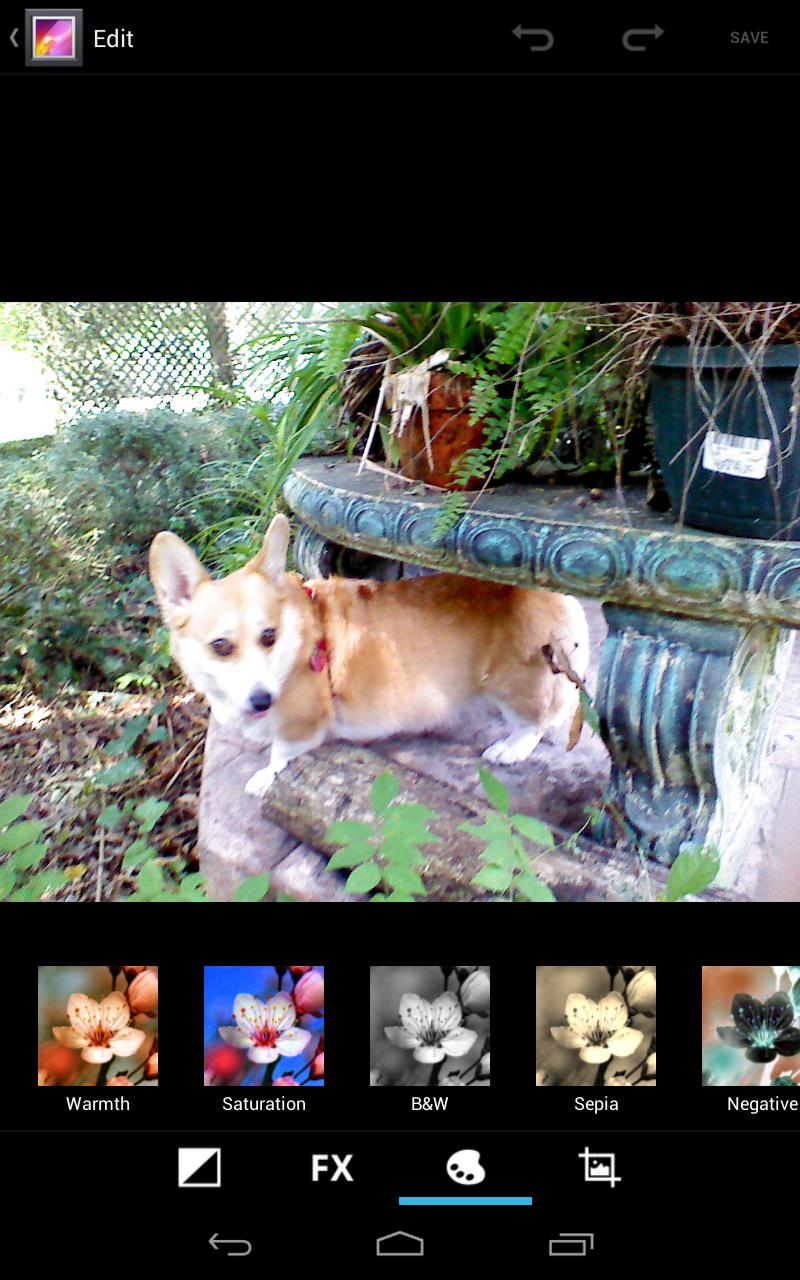Switch to the exposure adjustments tab
Image resolution: width=800 pixels, height=1280 pixels.
point(199,1167)
